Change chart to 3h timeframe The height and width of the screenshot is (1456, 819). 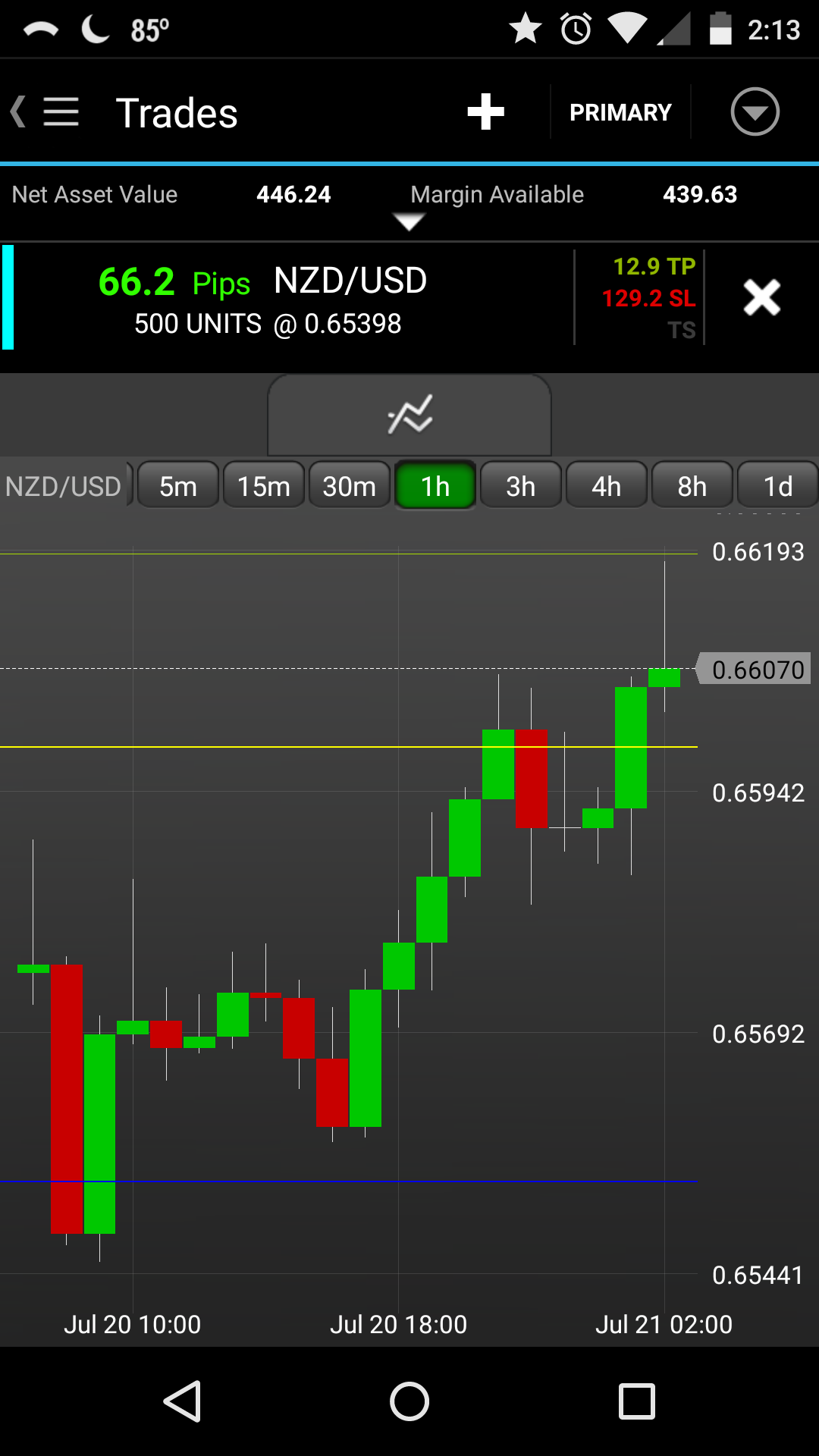tap(521, 486)
